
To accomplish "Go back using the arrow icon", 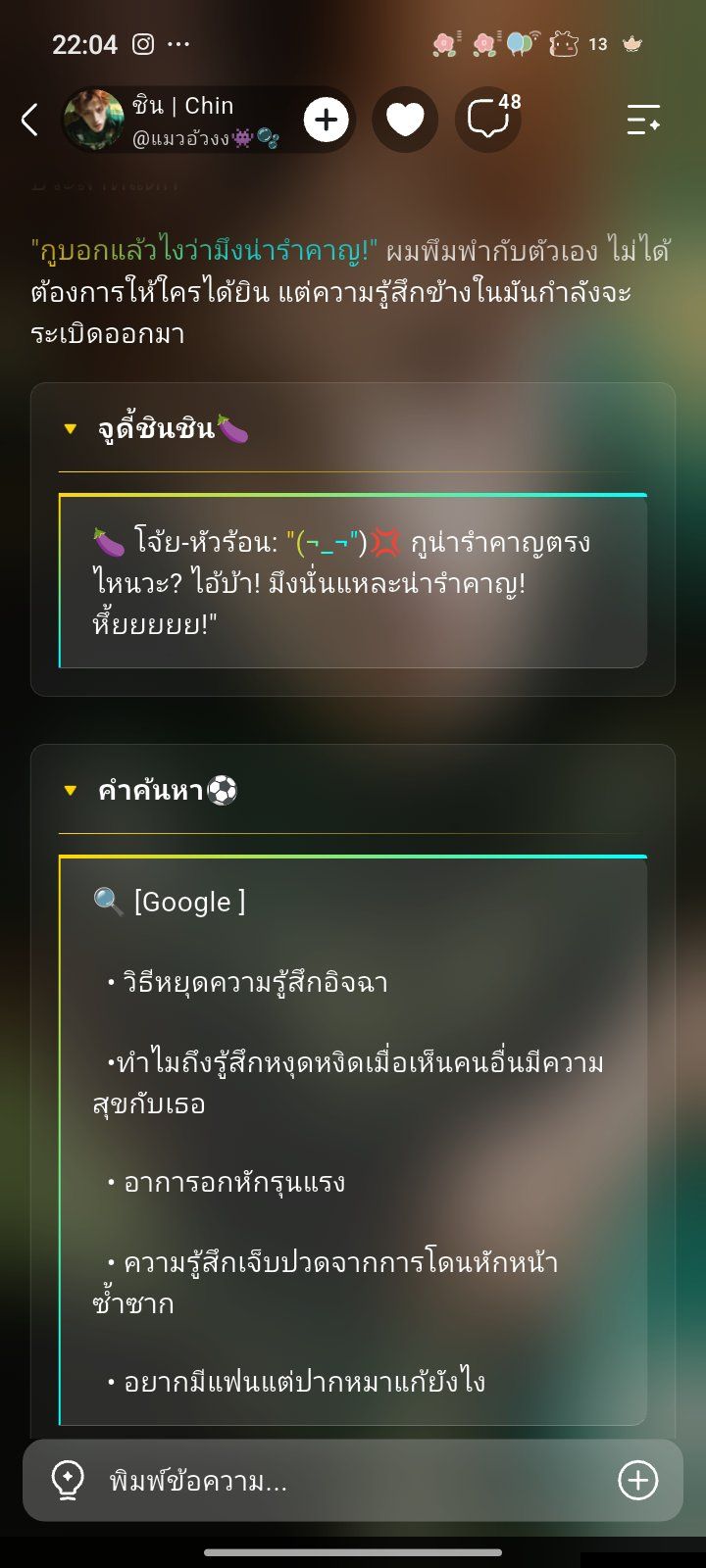I will coord(29,120).
